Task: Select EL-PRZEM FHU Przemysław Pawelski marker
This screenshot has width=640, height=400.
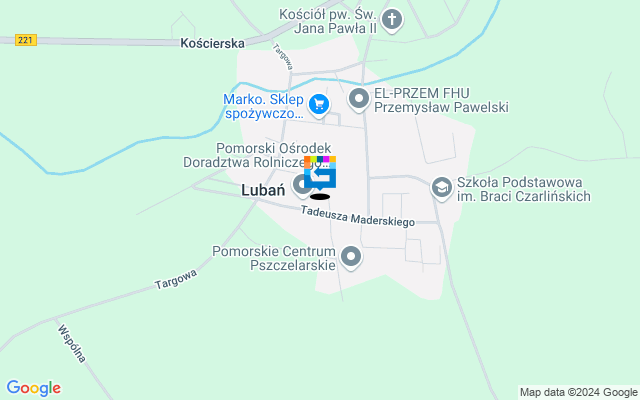Action: [359, 99]
